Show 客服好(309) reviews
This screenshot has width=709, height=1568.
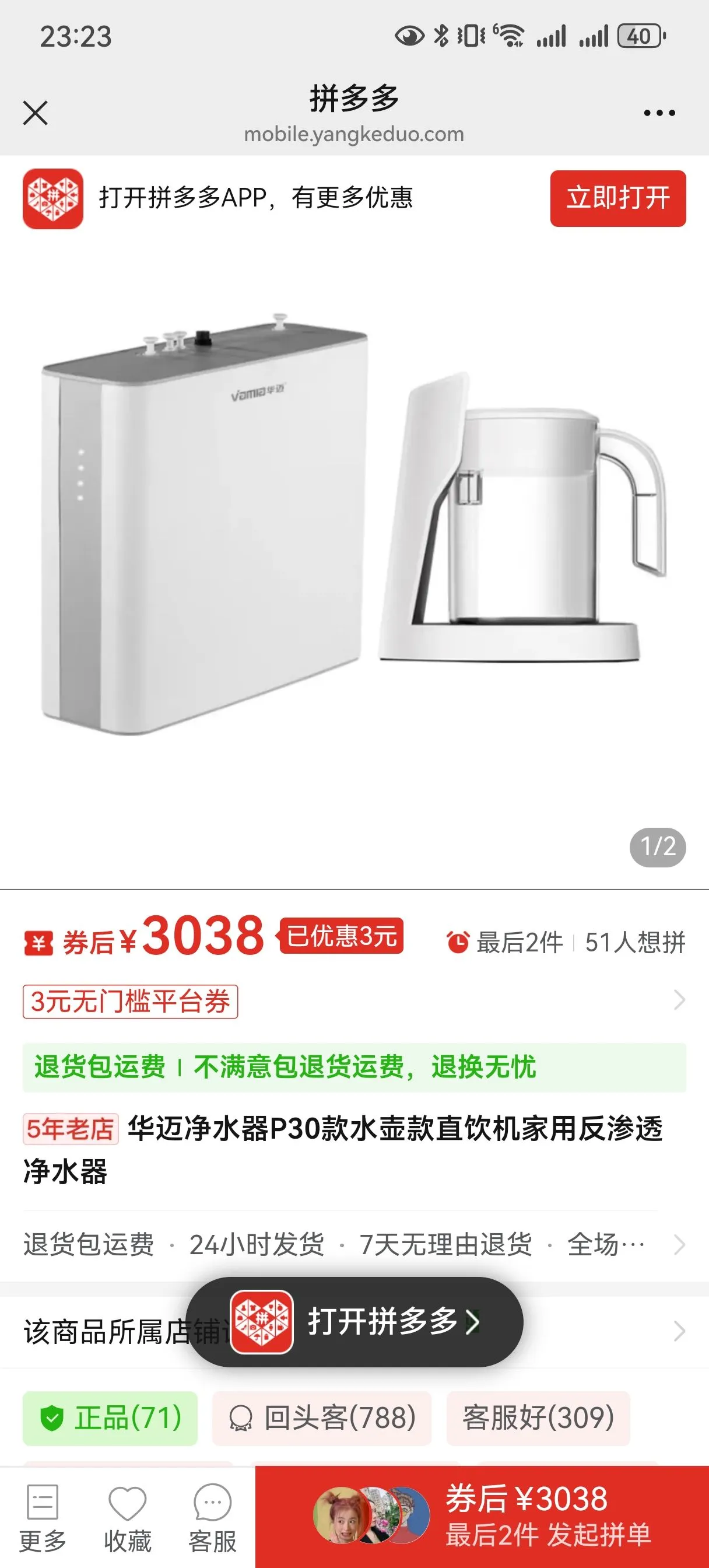tap(538, 1417)
